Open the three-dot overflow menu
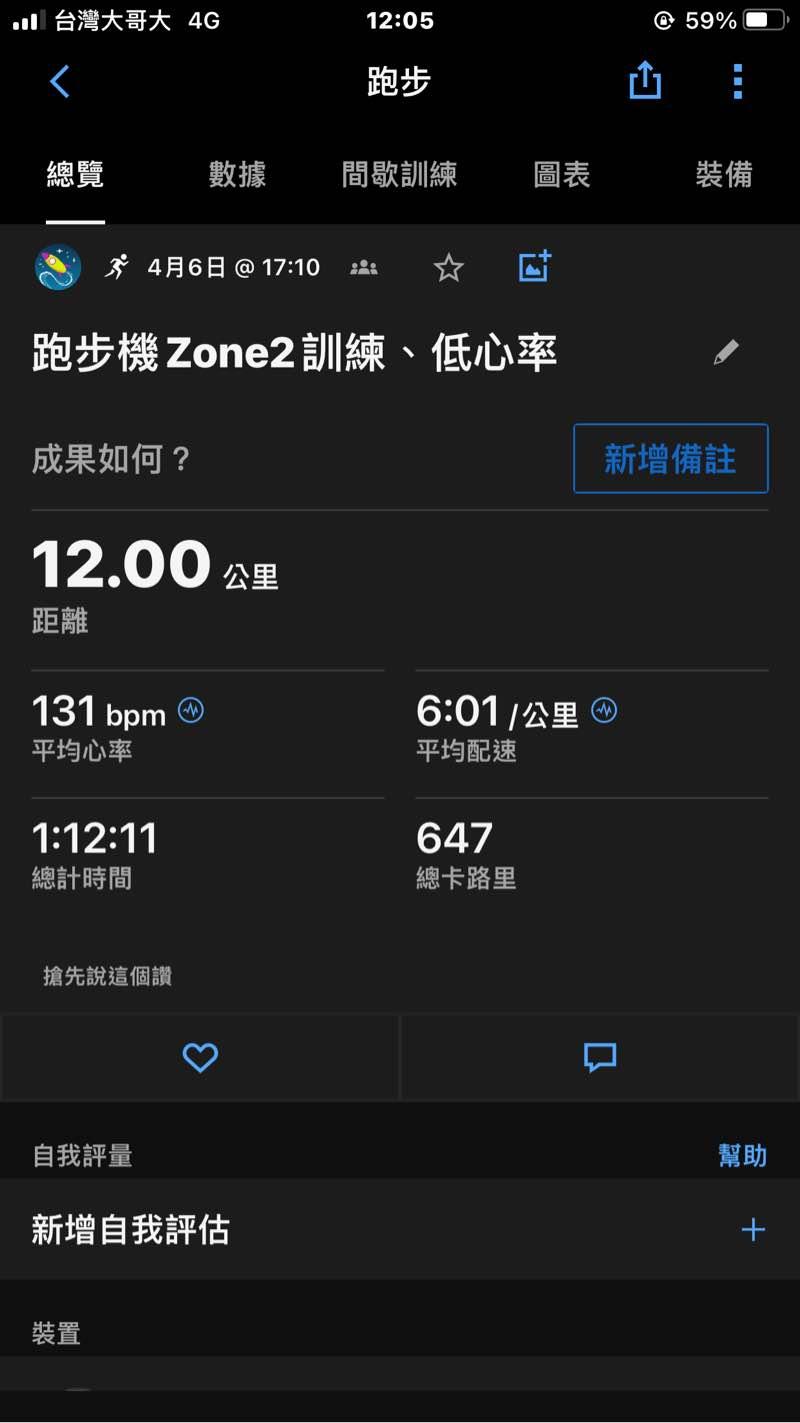 [738, 82]
